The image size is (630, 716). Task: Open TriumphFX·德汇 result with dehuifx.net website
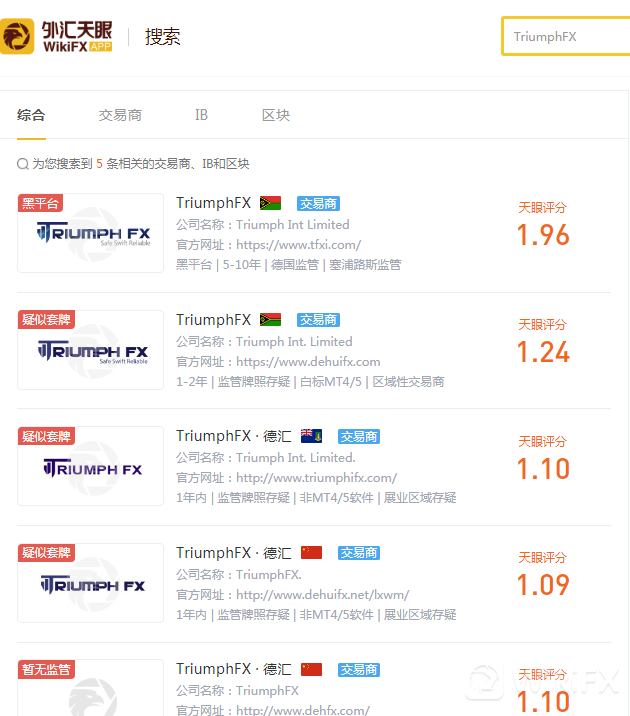[x=234, y=553]
